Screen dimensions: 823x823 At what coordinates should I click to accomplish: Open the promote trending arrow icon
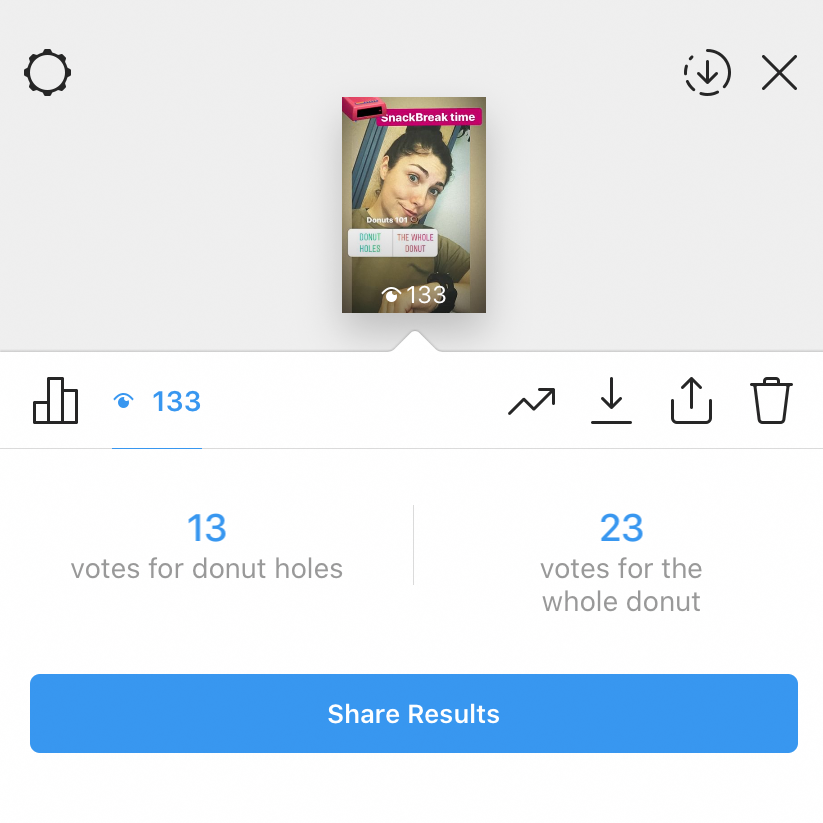531,402
